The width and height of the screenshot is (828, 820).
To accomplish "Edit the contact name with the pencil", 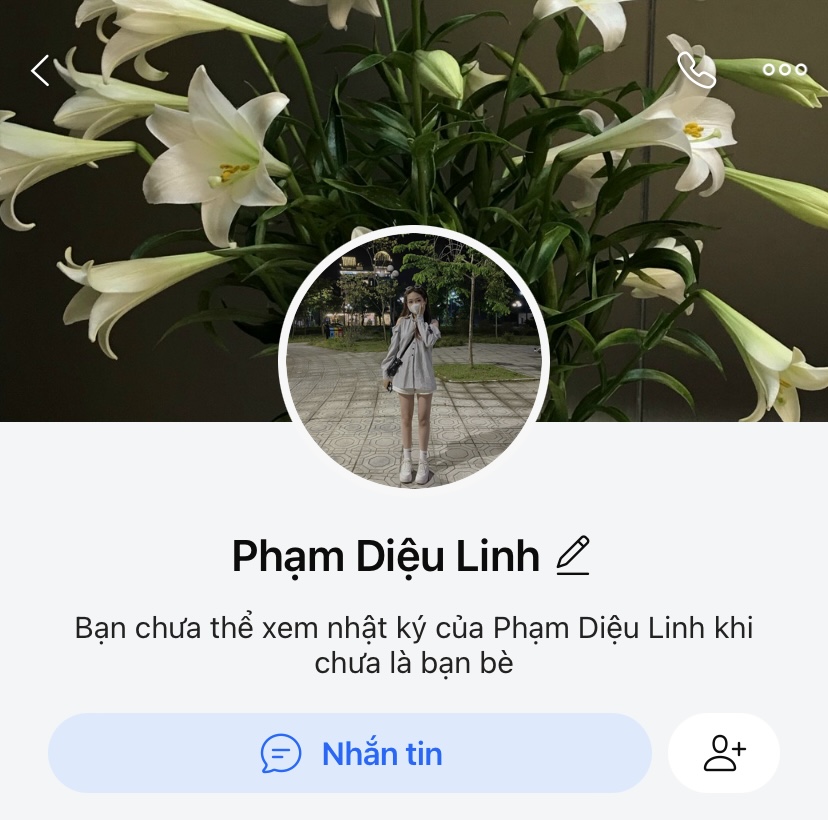I will 573,556.
